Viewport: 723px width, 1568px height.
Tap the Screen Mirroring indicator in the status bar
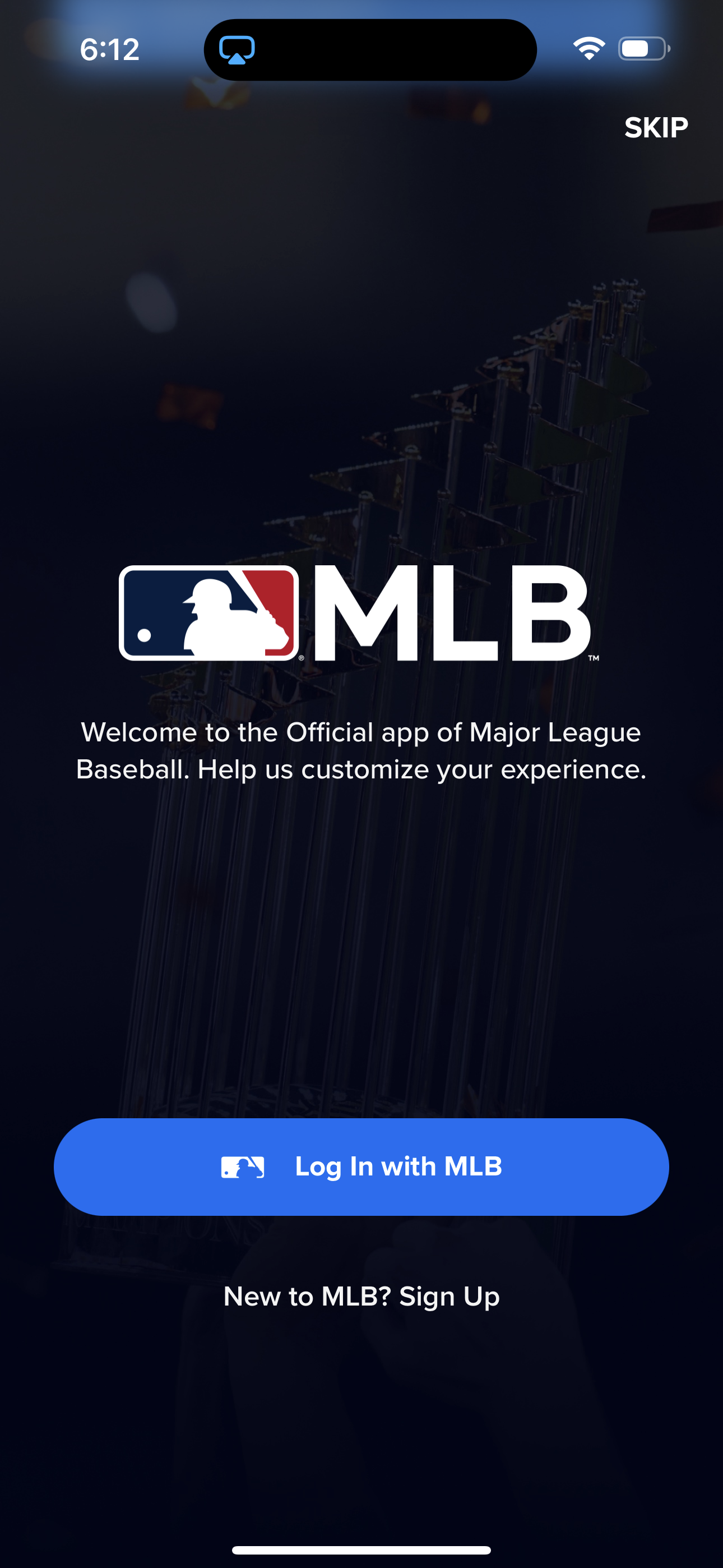[x=236, y=50]
